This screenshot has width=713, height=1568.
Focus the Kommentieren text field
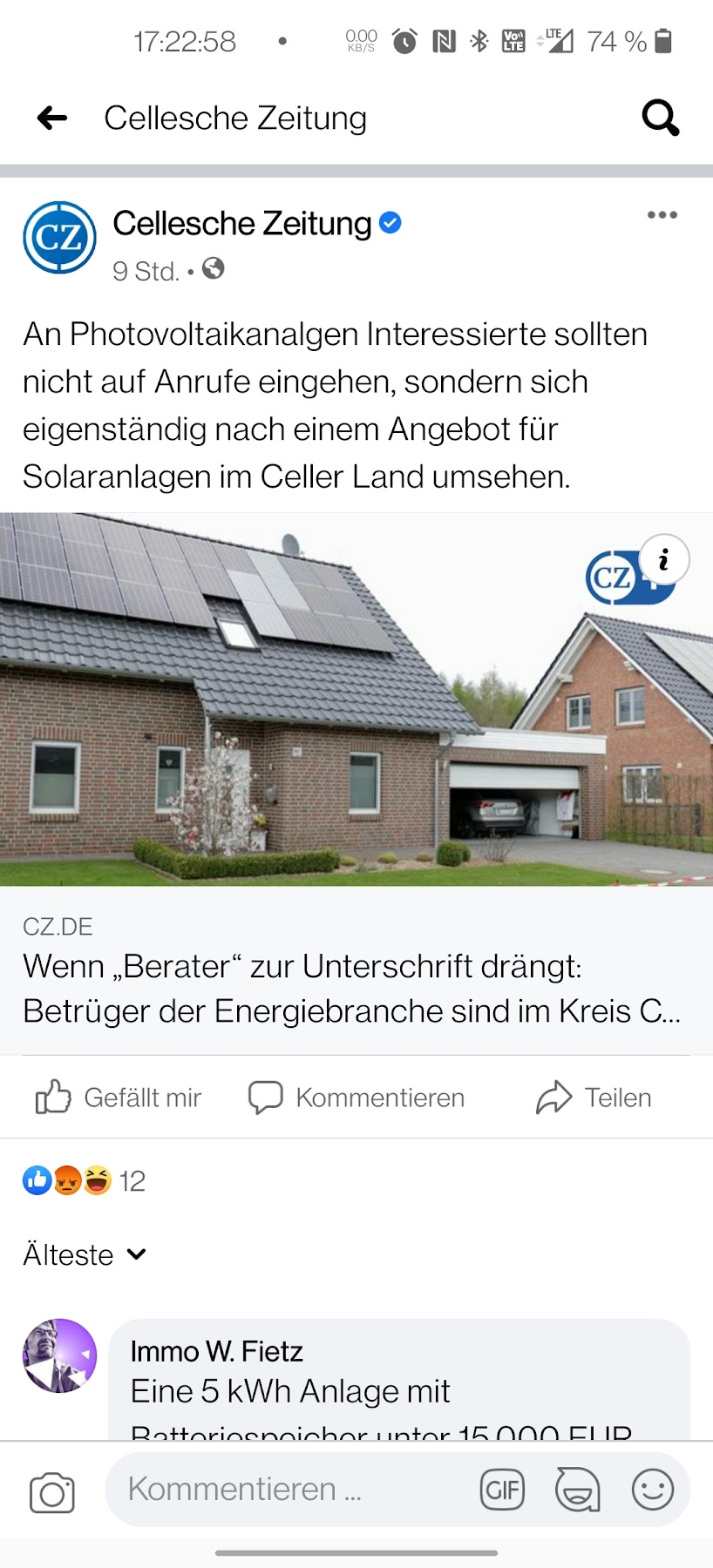(288, 1490)
